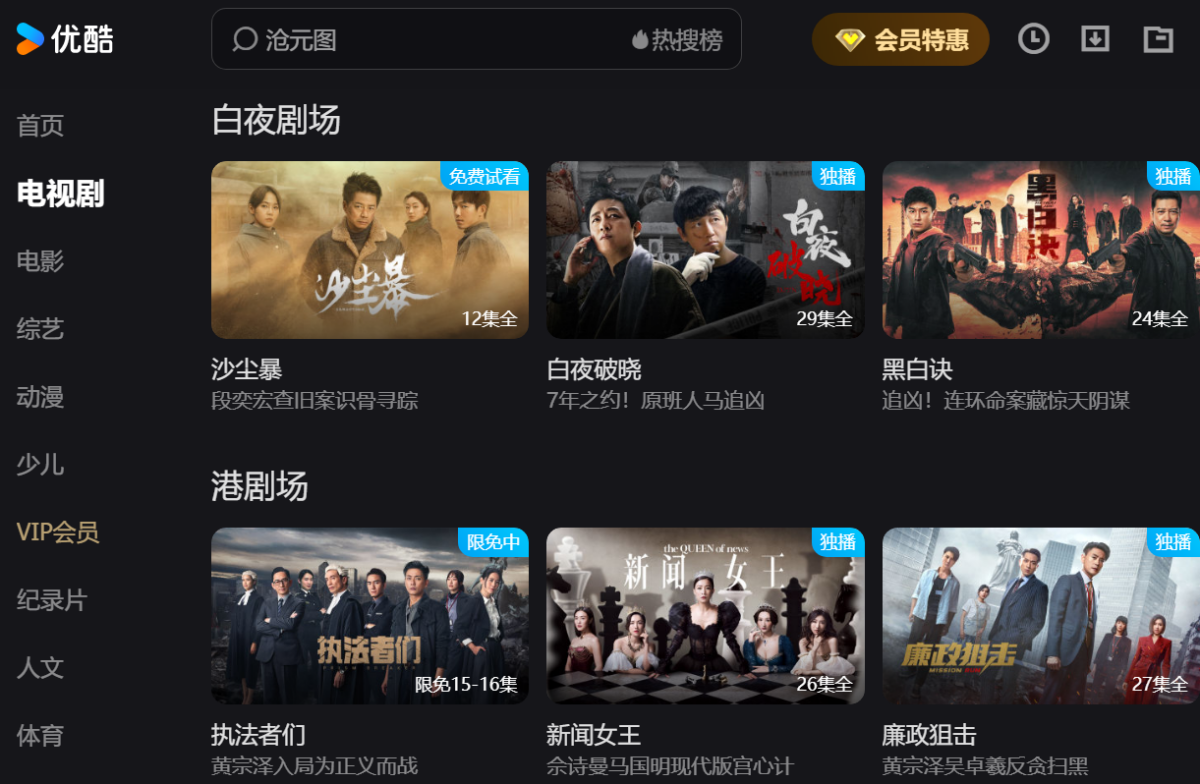Image resolution: width=1200 pixels, height=784 pixels.
Task: Open the drama 白夜破晓
Action: pos(705,250)
